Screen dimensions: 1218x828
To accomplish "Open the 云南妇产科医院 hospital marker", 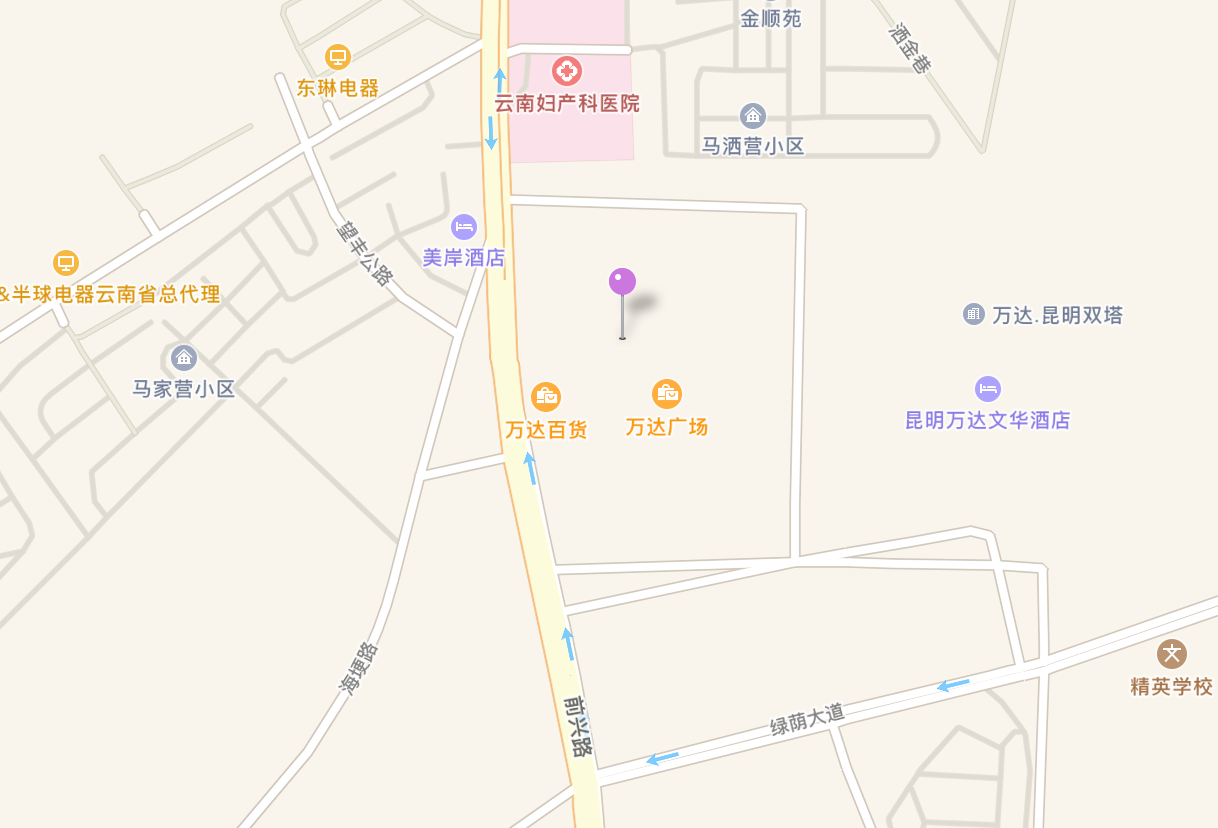I will [567, 72].
